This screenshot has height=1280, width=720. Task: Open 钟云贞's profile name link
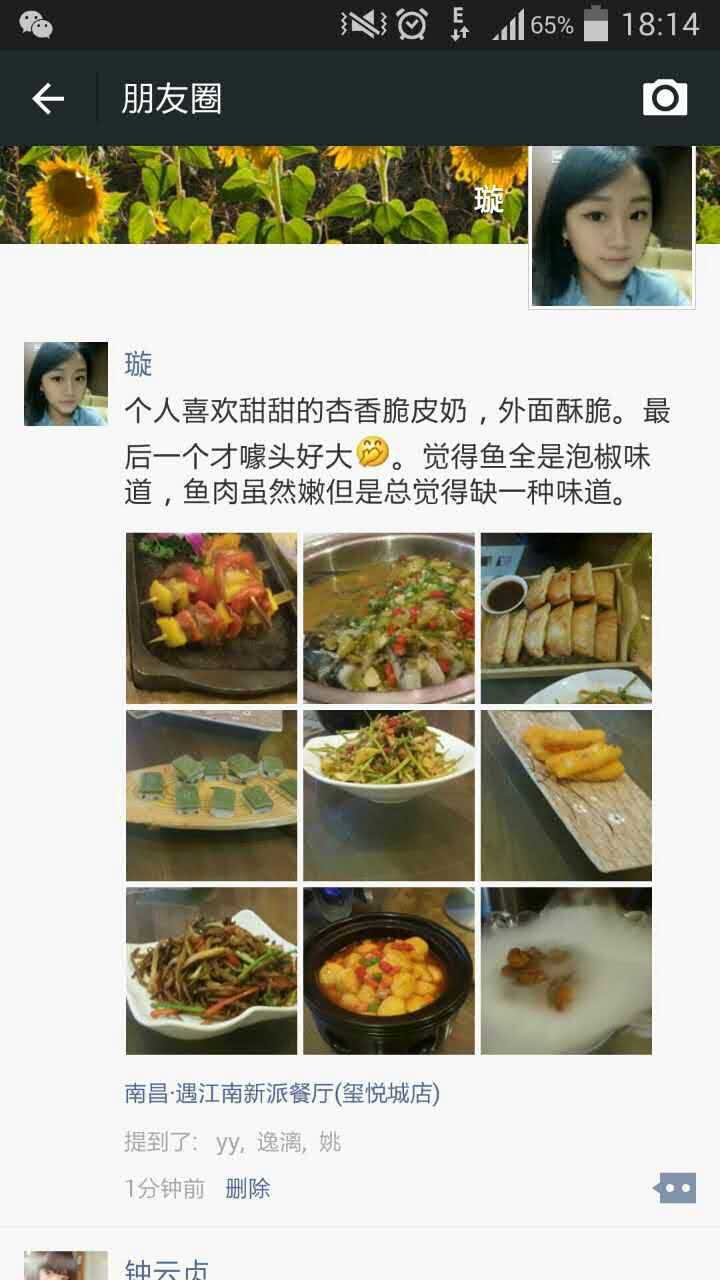tap(167, 1268)
